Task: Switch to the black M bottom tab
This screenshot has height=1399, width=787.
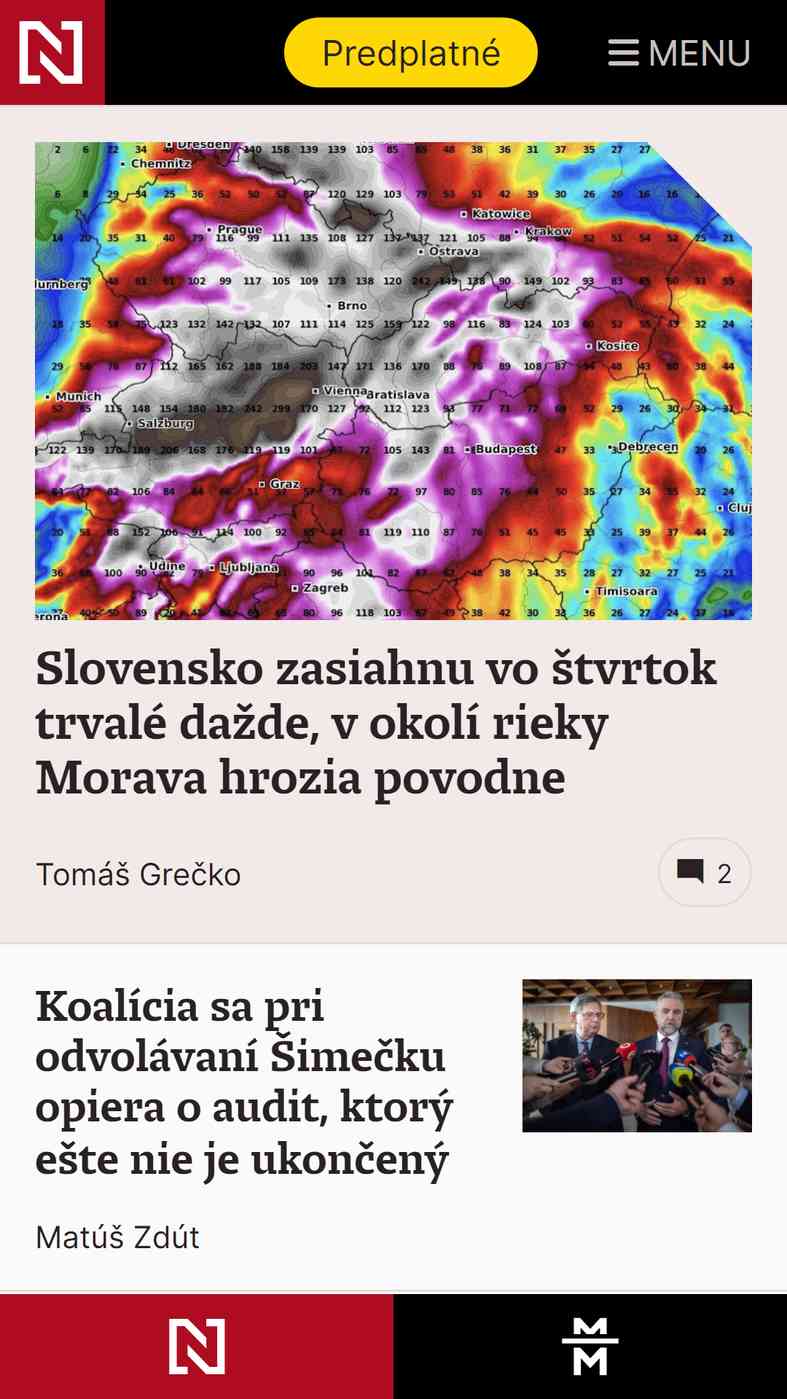Action: tap(590, 1347)
